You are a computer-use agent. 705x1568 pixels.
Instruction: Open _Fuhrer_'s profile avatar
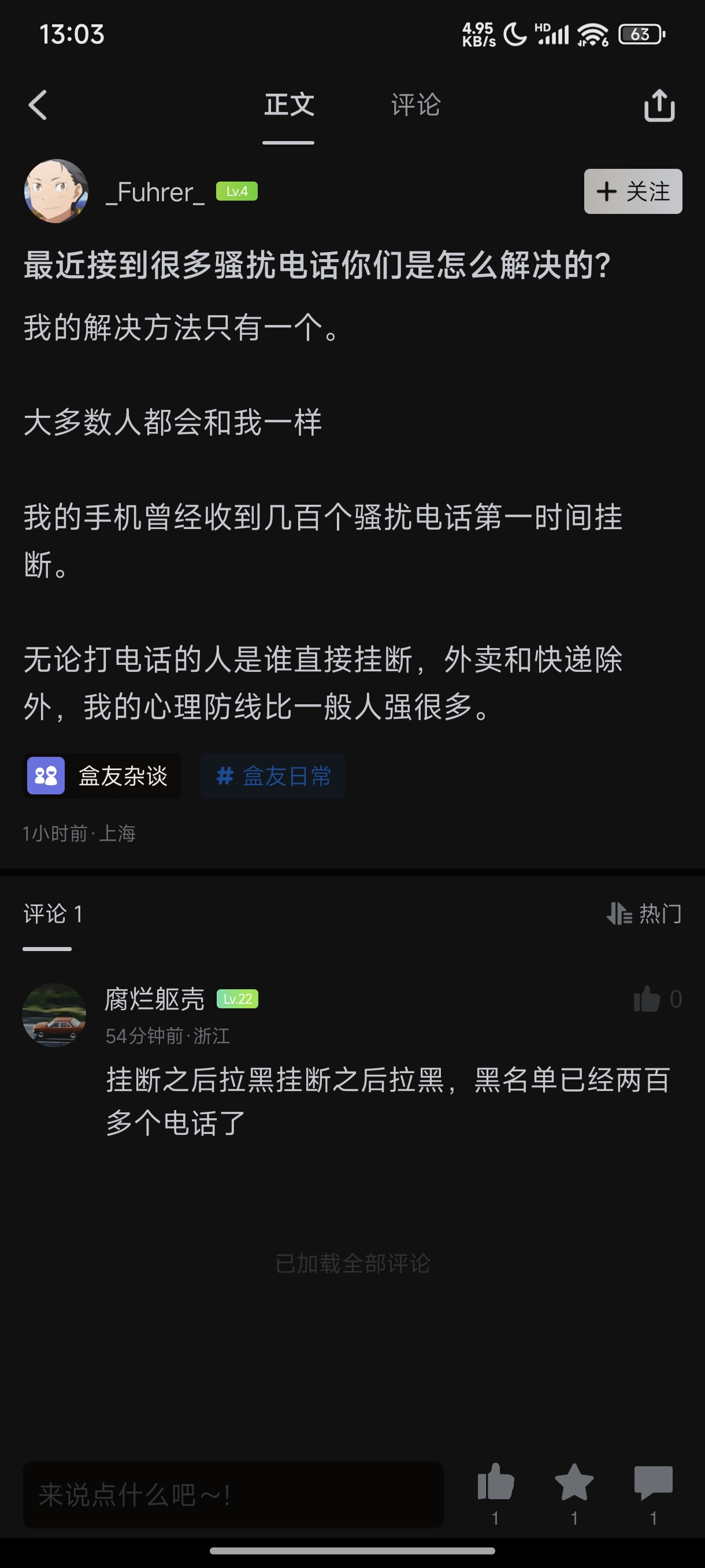click(x=56, y=191)
